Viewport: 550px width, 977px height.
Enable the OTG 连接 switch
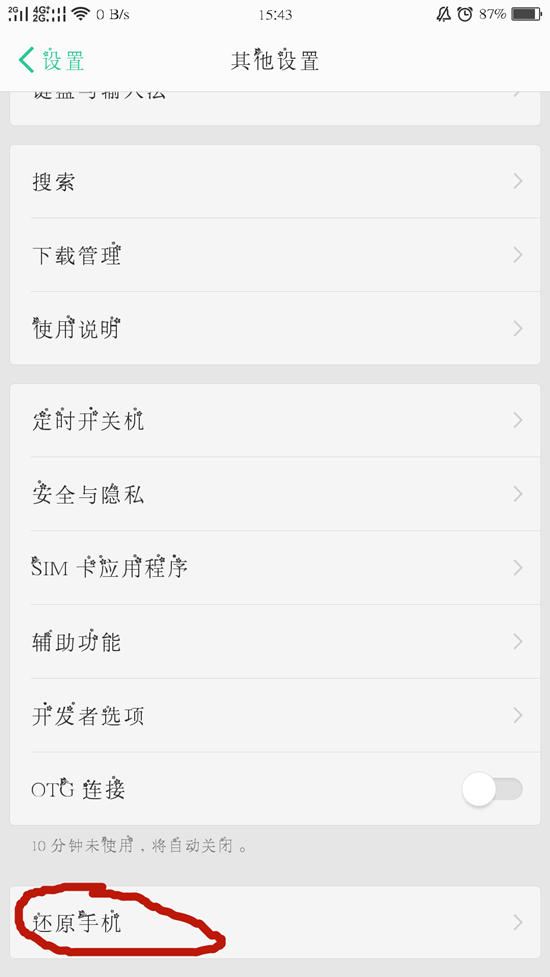493,789
